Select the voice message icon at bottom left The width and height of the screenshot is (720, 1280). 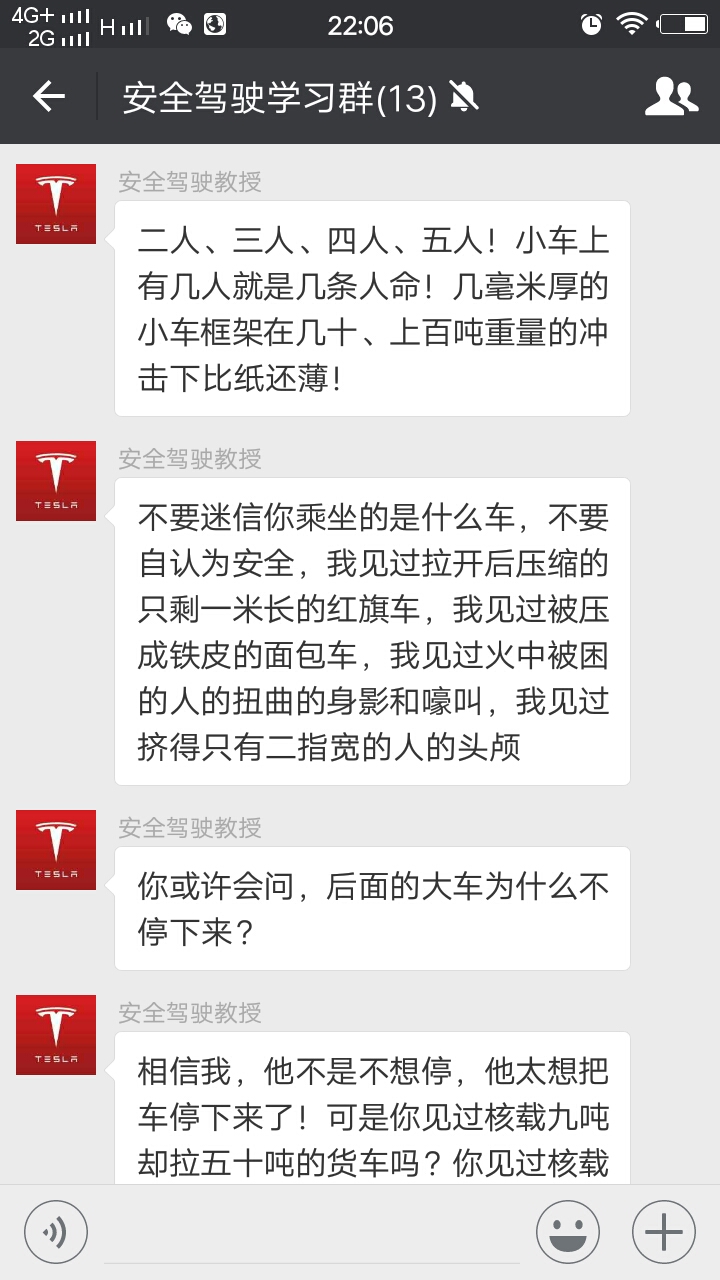pos(55,1230)
